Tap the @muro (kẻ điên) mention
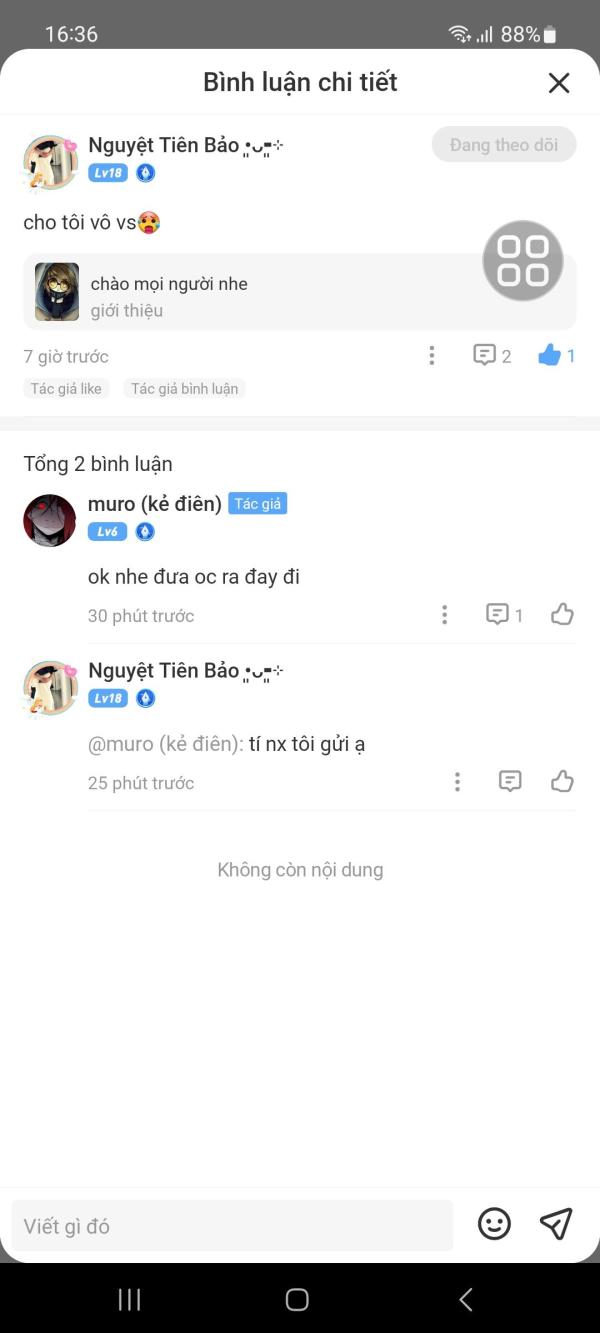 pyautogui.click(x=165, y=744)
